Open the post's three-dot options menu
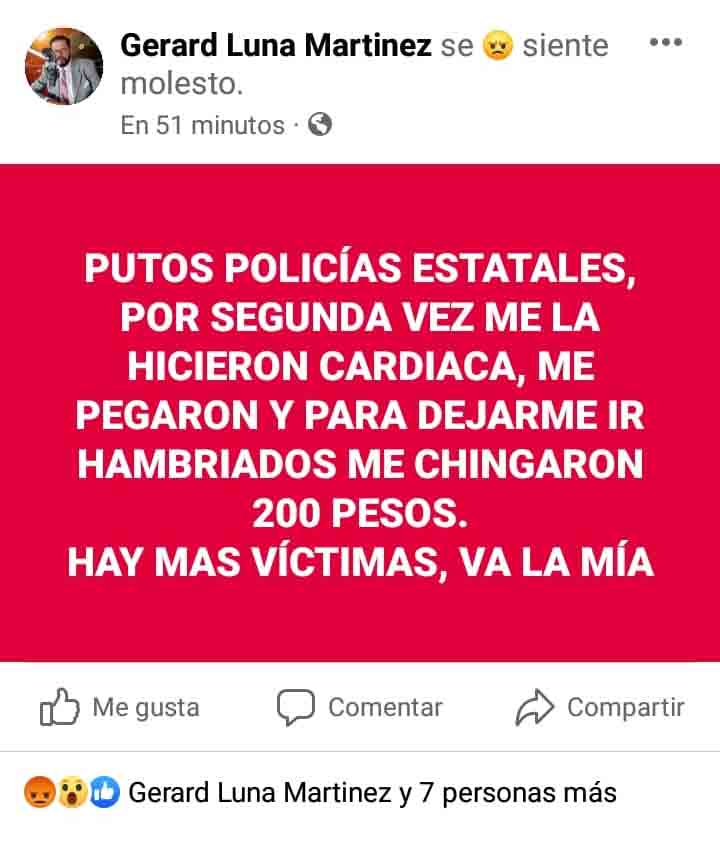The width and height of the screenshot is (720, 847). click(665, 42)
